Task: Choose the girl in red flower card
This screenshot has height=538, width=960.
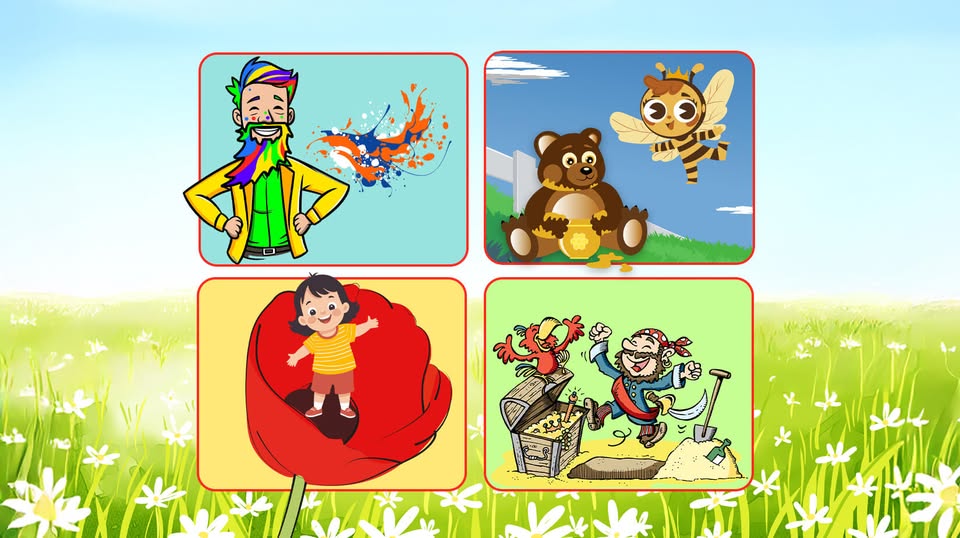Action: coord(332,383)
